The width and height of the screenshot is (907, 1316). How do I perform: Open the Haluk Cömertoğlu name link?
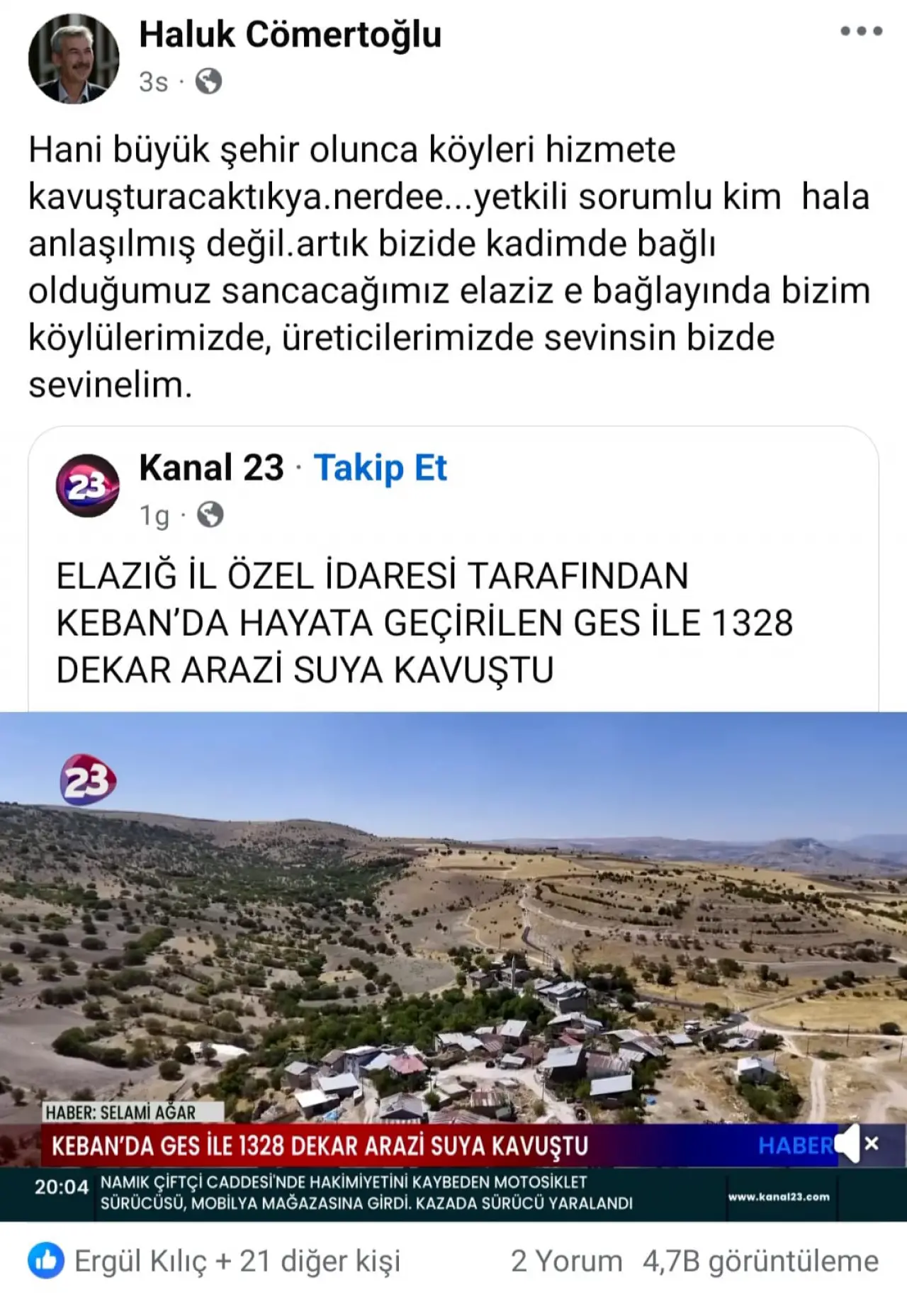coord(290,34)
